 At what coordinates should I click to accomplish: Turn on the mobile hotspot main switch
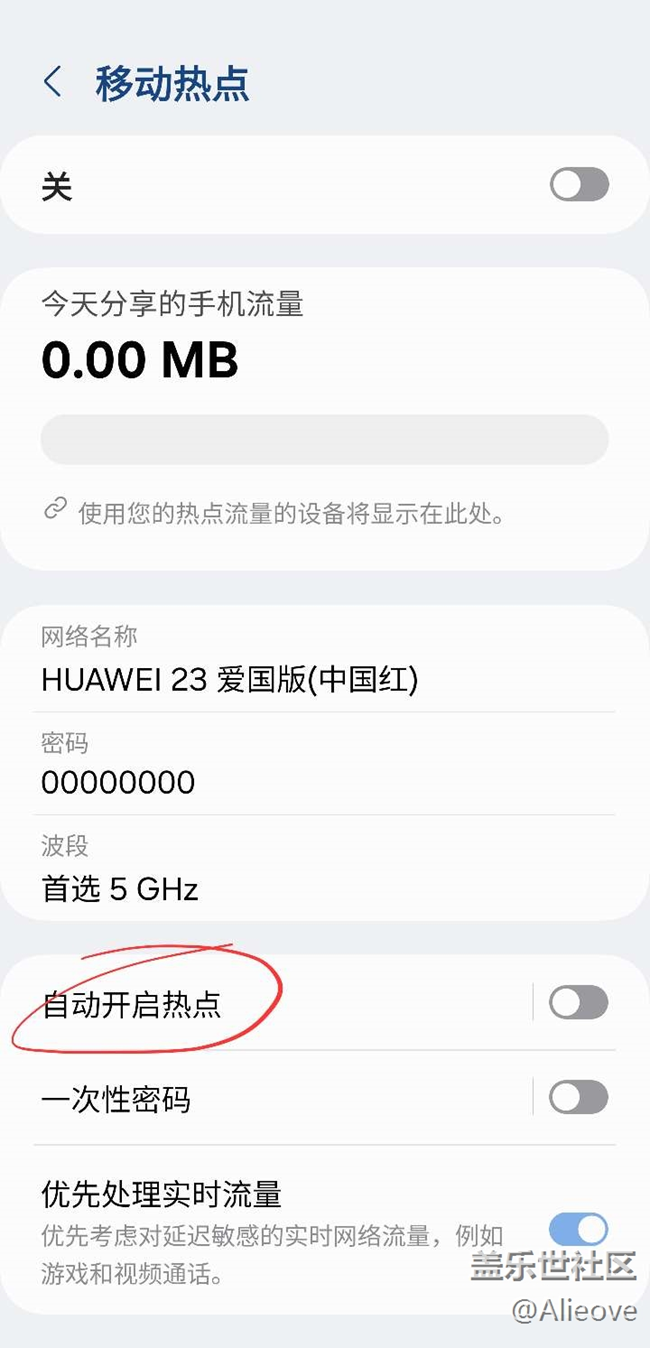(x=579, y=185)
